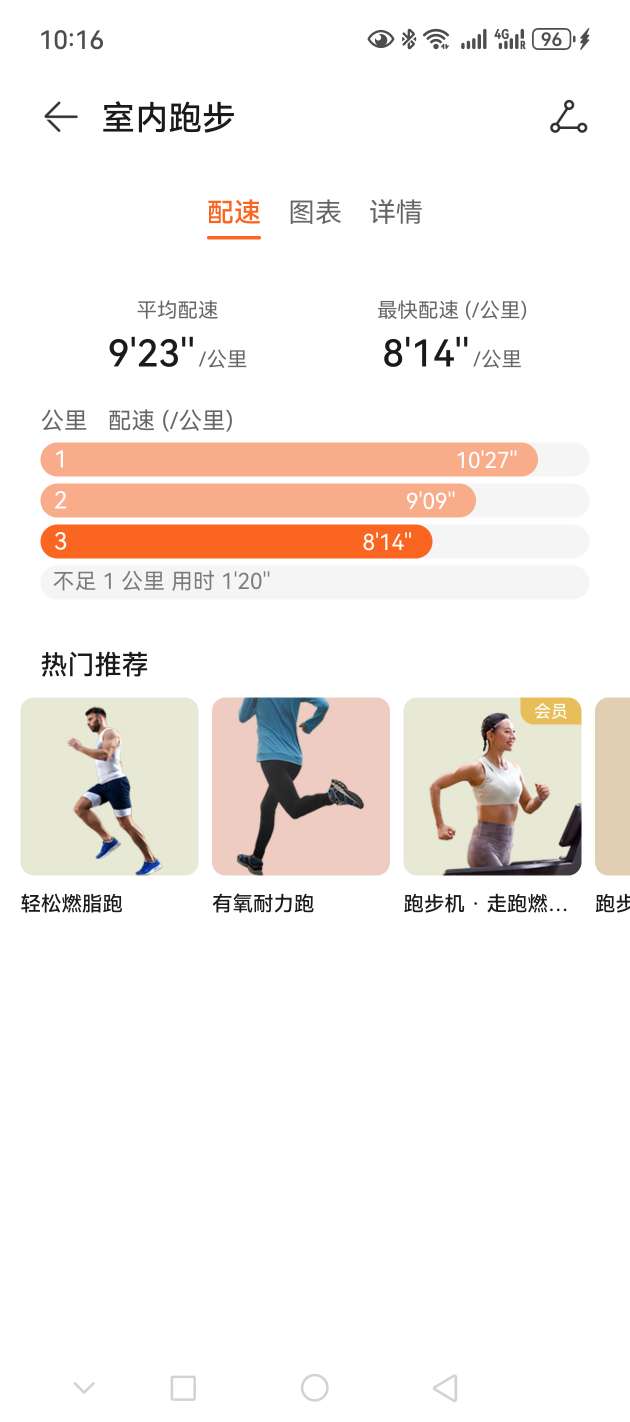Open the 轻松燃脂跑 course card

coord(109,787)
